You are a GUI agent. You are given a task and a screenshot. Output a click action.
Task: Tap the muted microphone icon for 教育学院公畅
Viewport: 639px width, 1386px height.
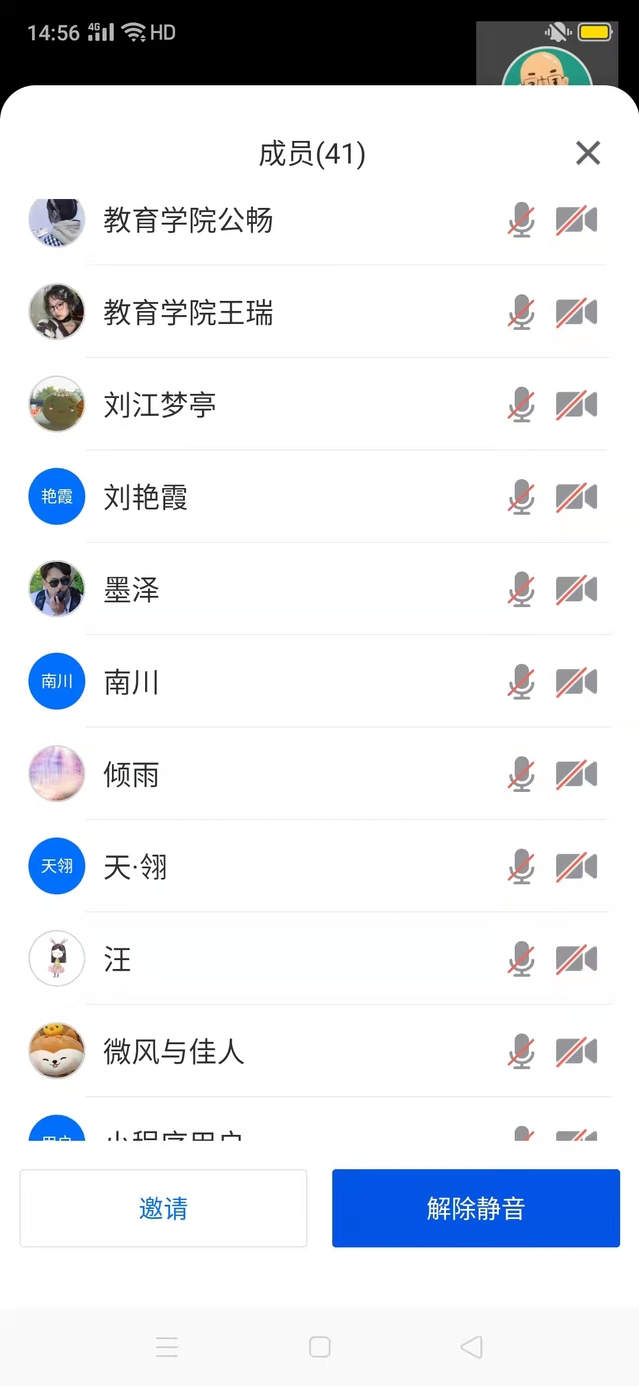521,220
